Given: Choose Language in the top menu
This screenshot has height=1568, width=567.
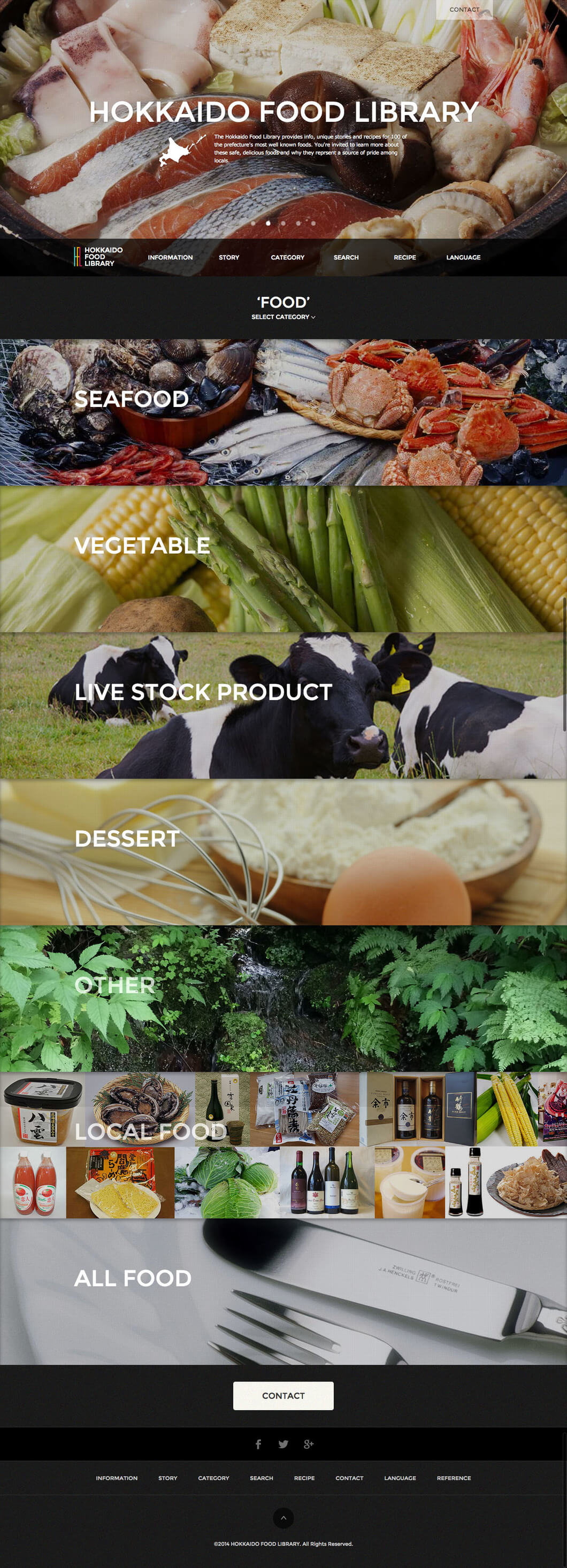Looking at the screenshot, I should (463, 257).
